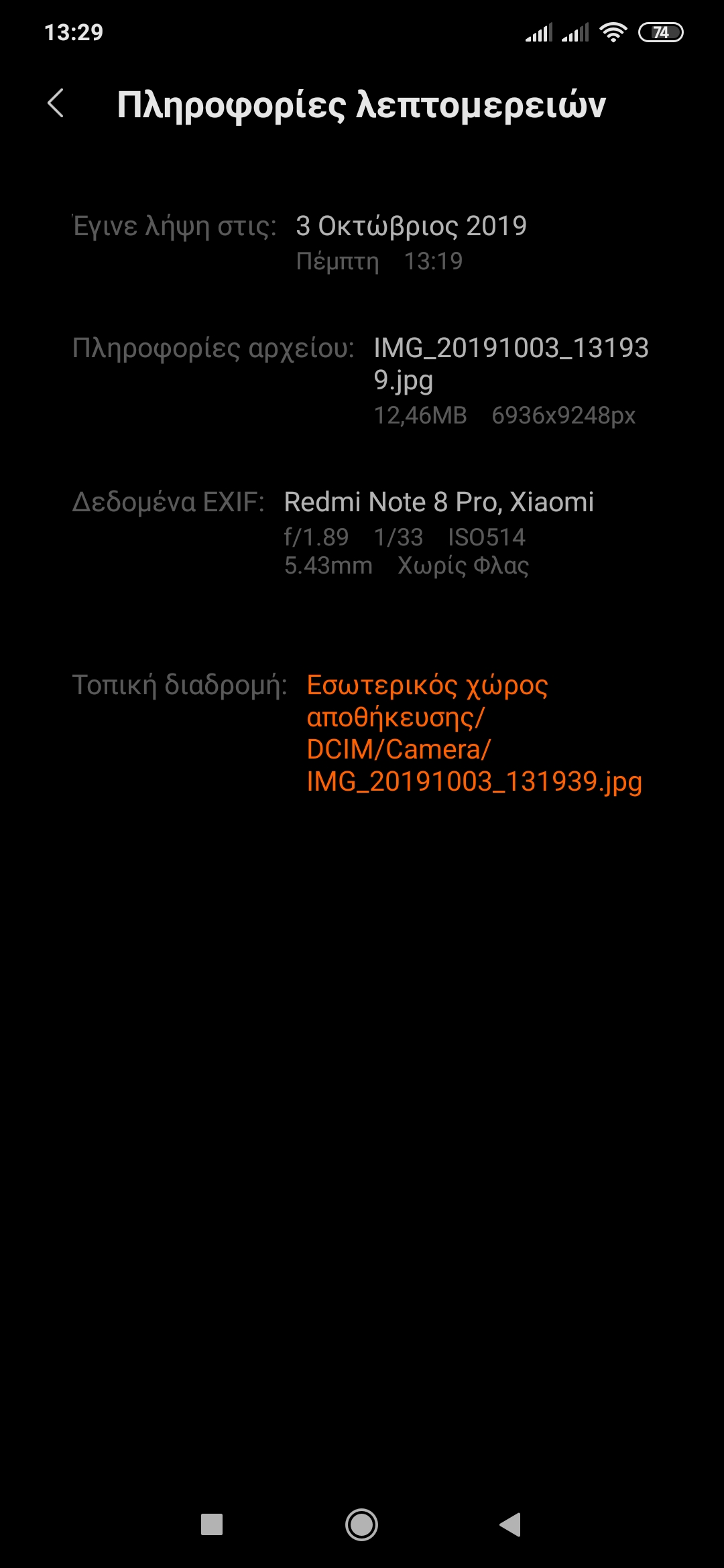Go back from Πληροφορίες λεπτομερειών
Viewport: 724px width, 1568px height.
click(x=56, y=104)
